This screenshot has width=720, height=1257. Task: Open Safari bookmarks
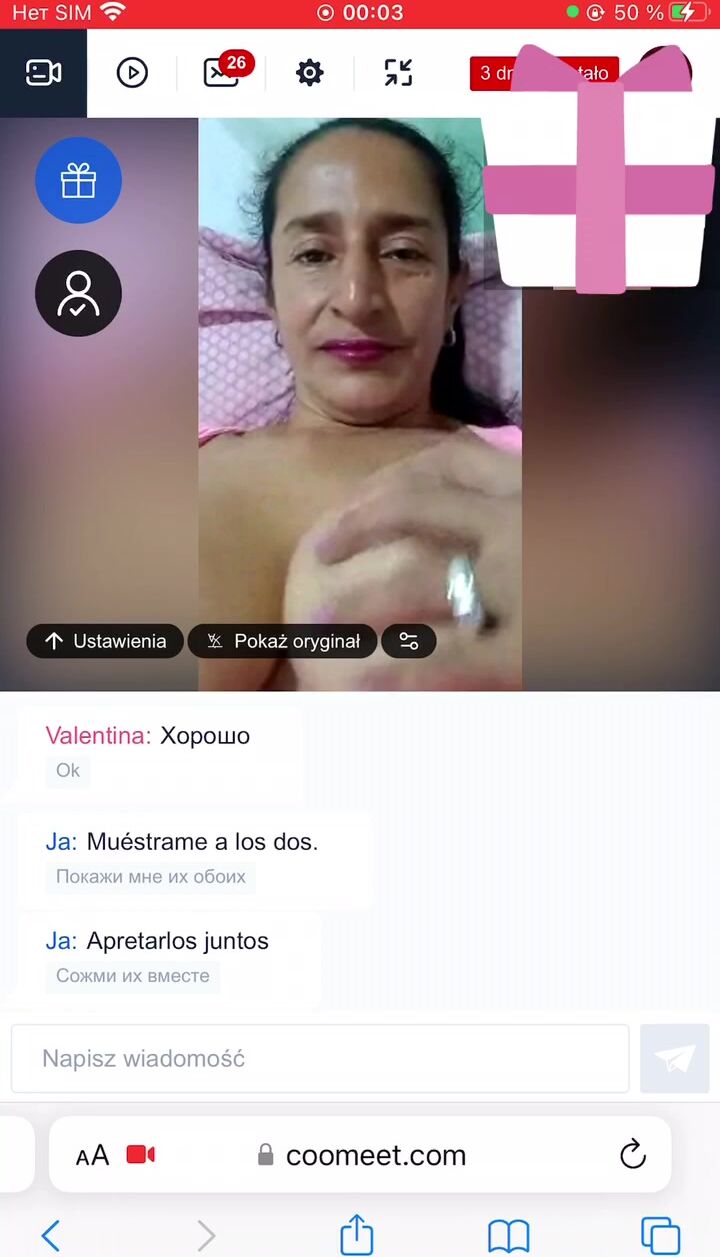click(508, 1236)
